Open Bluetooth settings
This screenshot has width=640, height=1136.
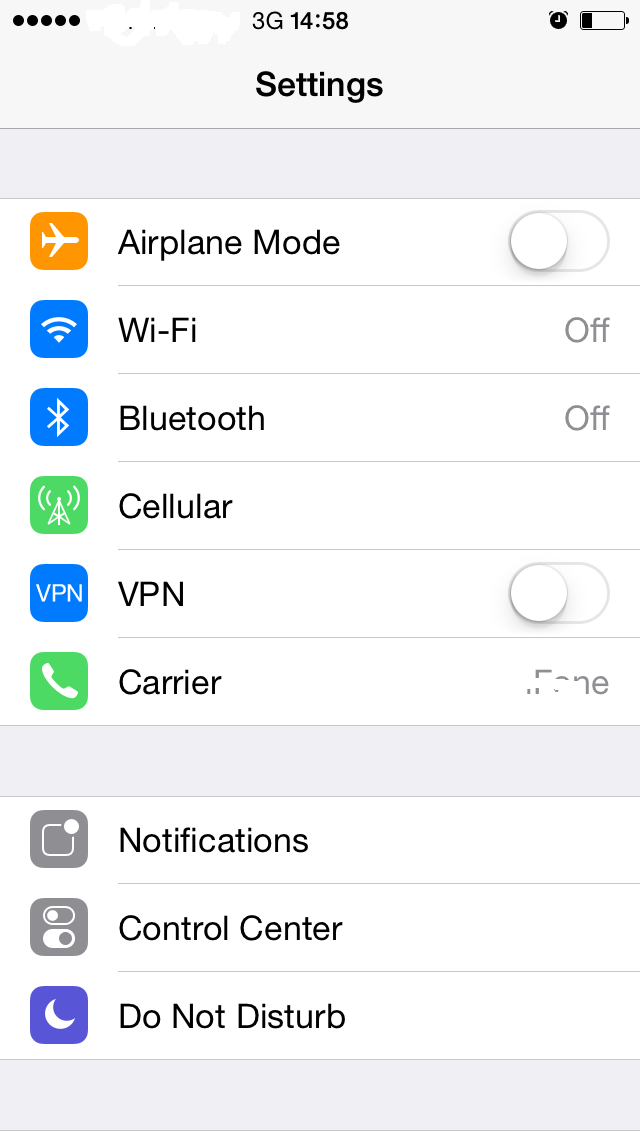tap(320, 418)
